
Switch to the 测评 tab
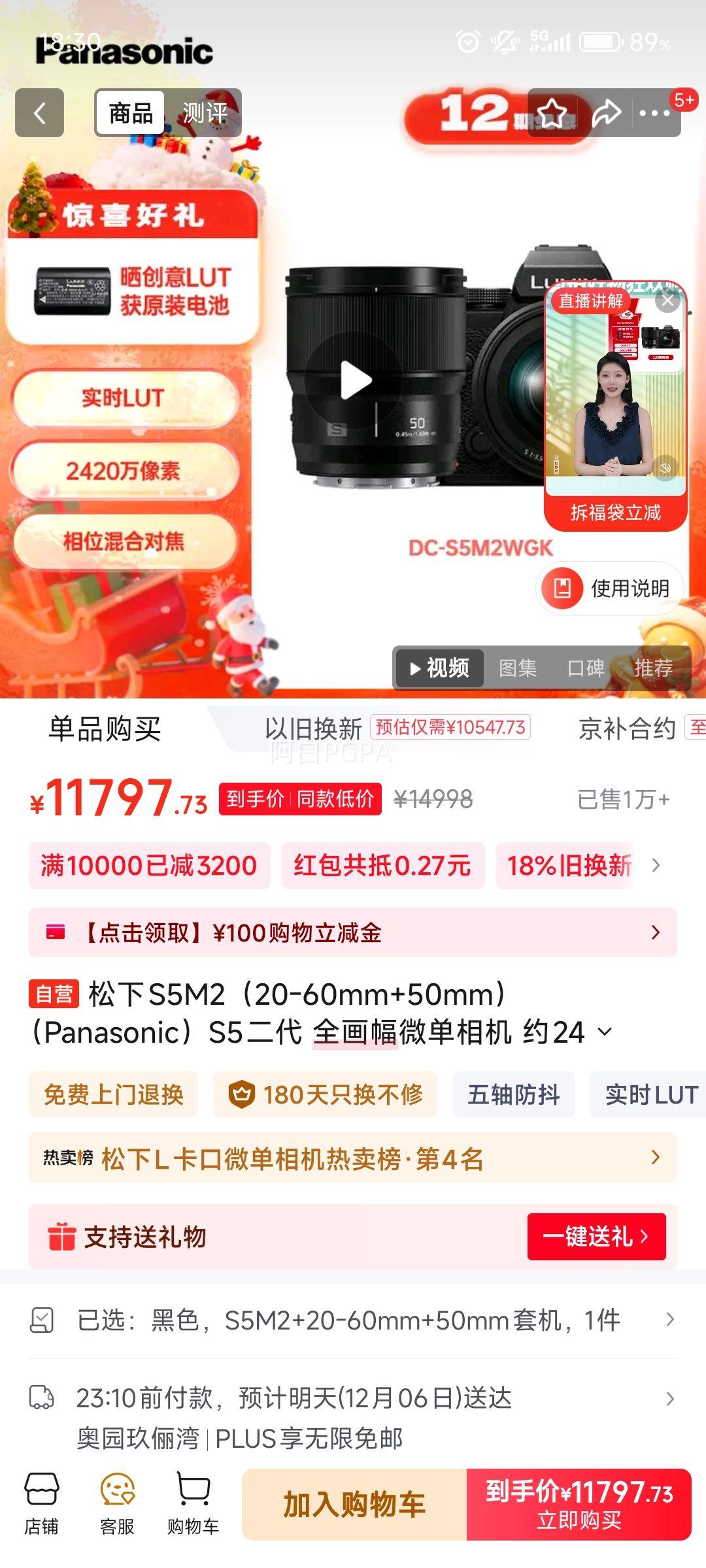click(204, 111)
